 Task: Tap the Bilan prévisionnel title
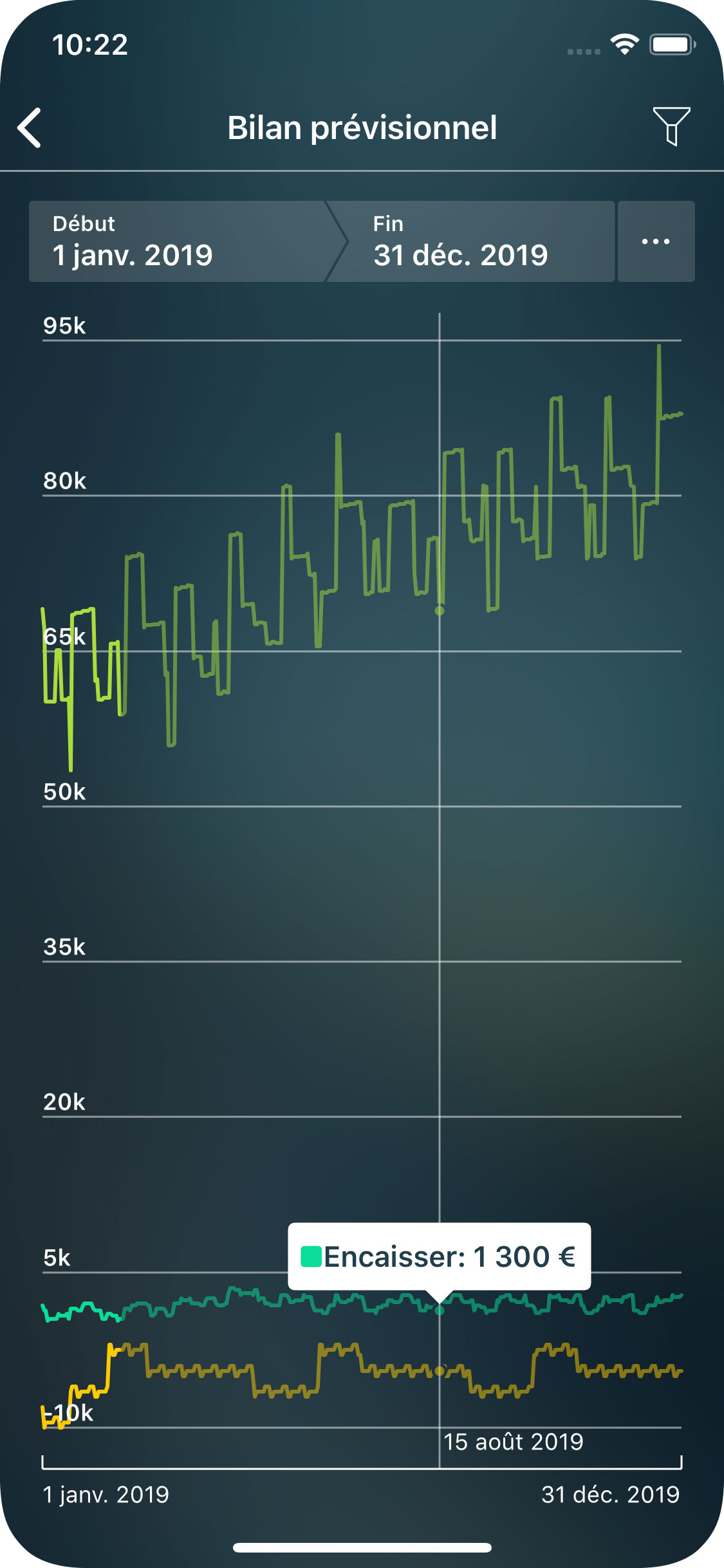click(x=362, y=127)
